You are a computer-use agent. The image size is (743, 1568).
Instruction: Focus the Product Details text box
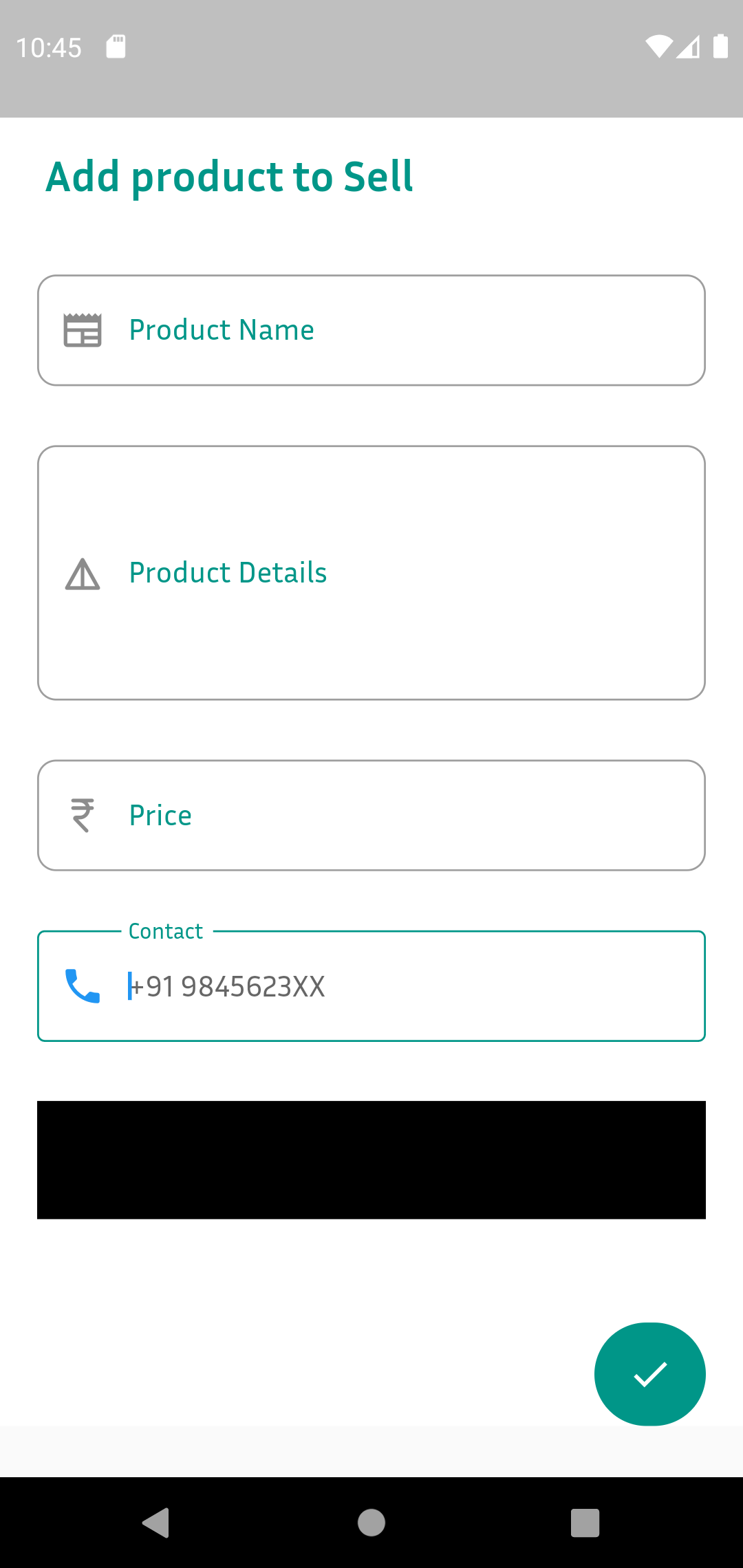click(371, 573)
